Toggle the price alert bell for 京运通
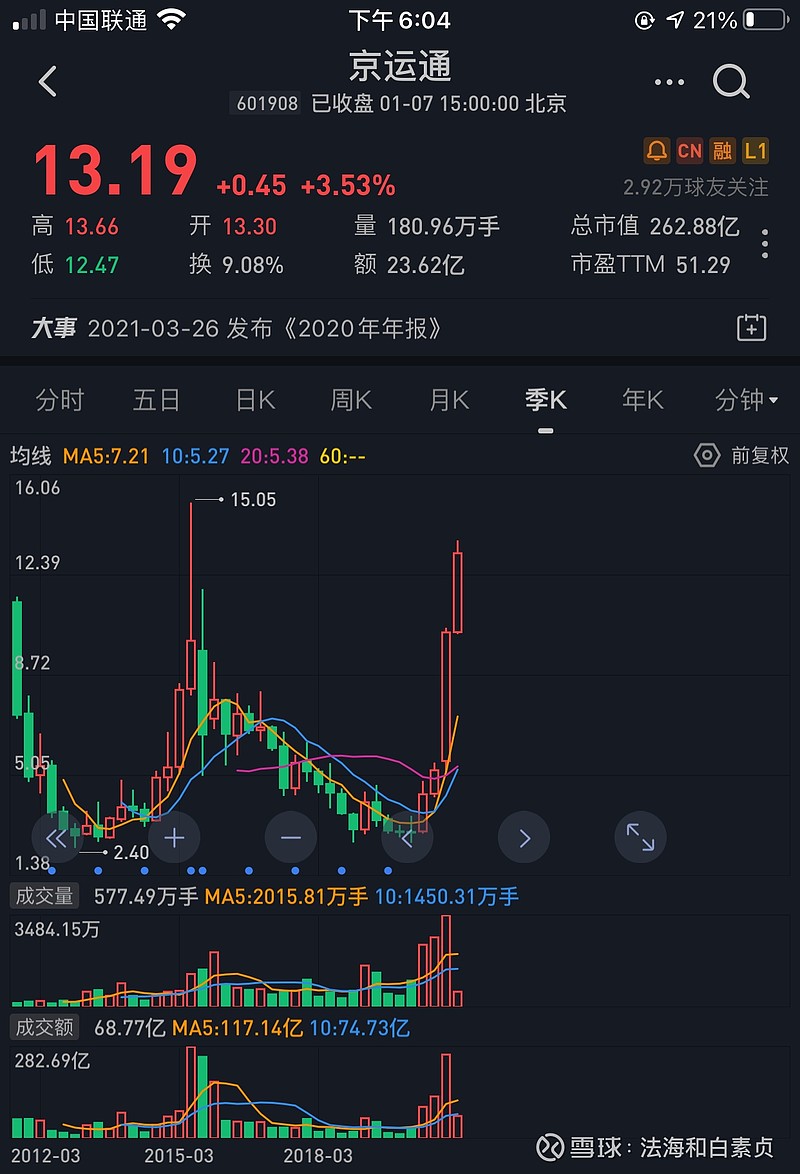 (x=657, y=151)
